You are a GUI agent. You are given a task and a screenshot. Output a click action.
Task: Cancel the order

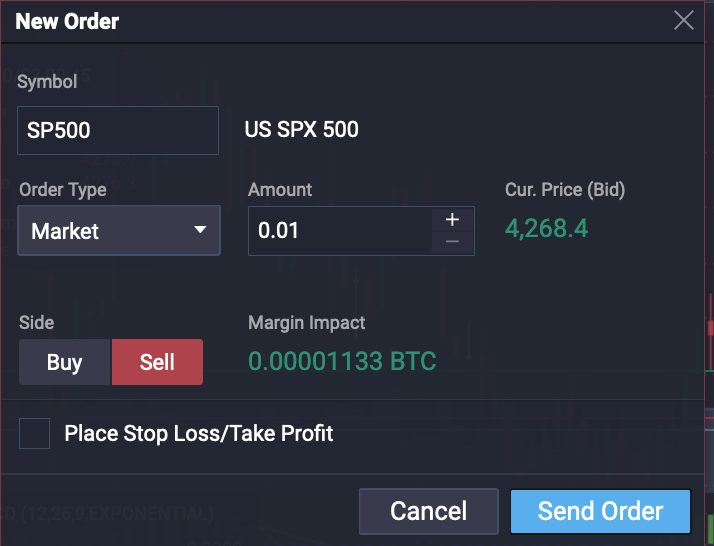coord(428,511)
